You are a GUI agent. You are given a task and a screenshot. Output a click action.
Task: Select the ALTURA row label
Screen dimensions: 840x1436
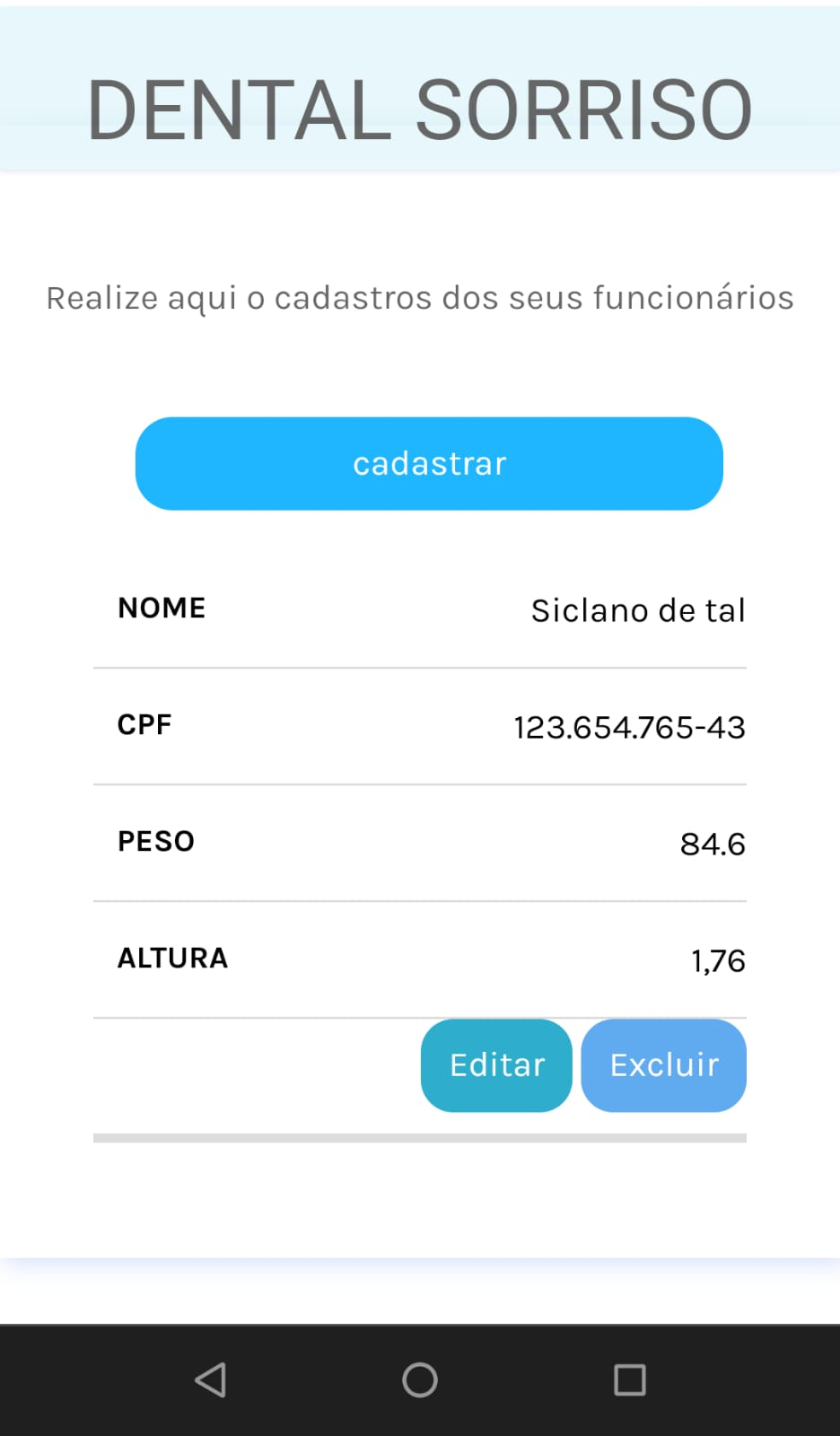[172, 958]
